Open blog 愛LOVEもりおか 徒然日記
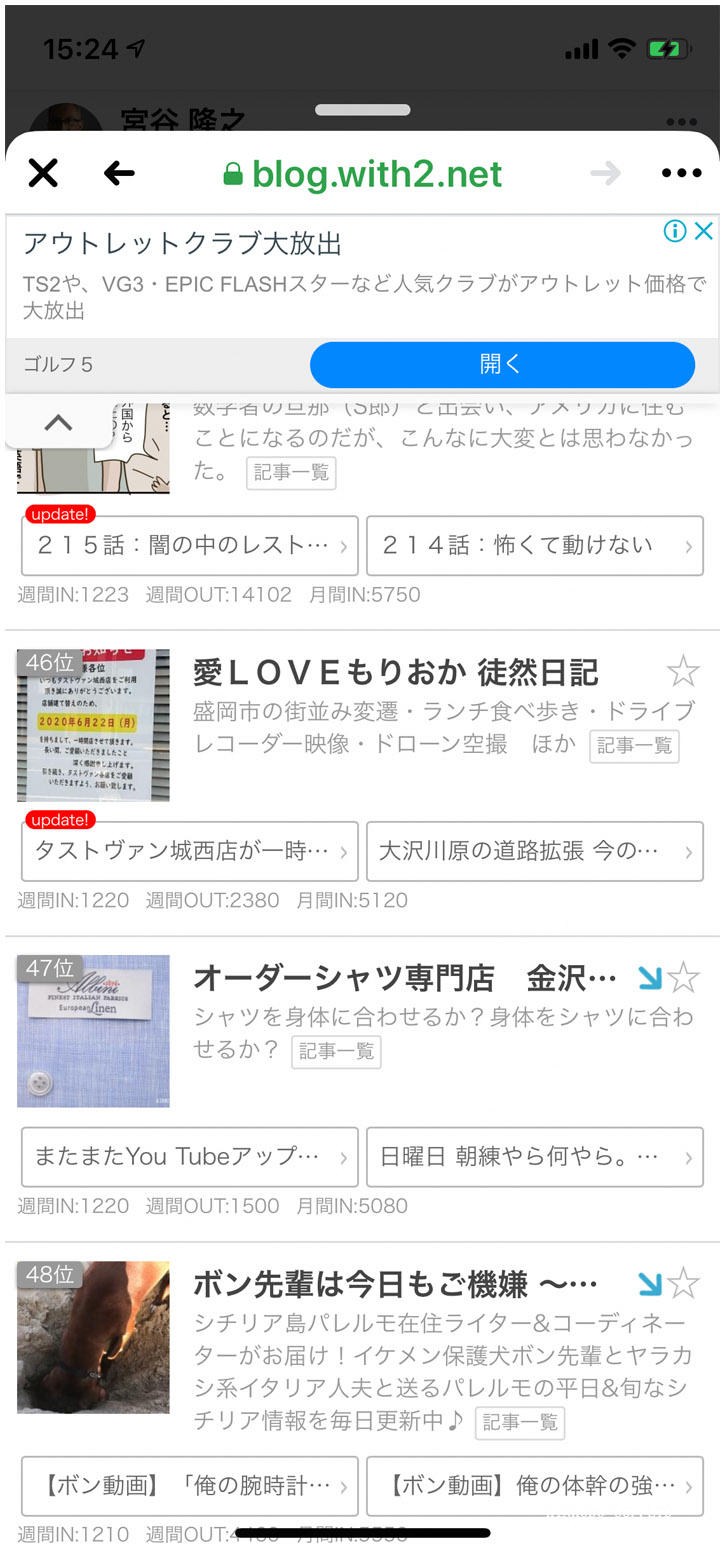The image size is (725, 1558). (395, 673)
